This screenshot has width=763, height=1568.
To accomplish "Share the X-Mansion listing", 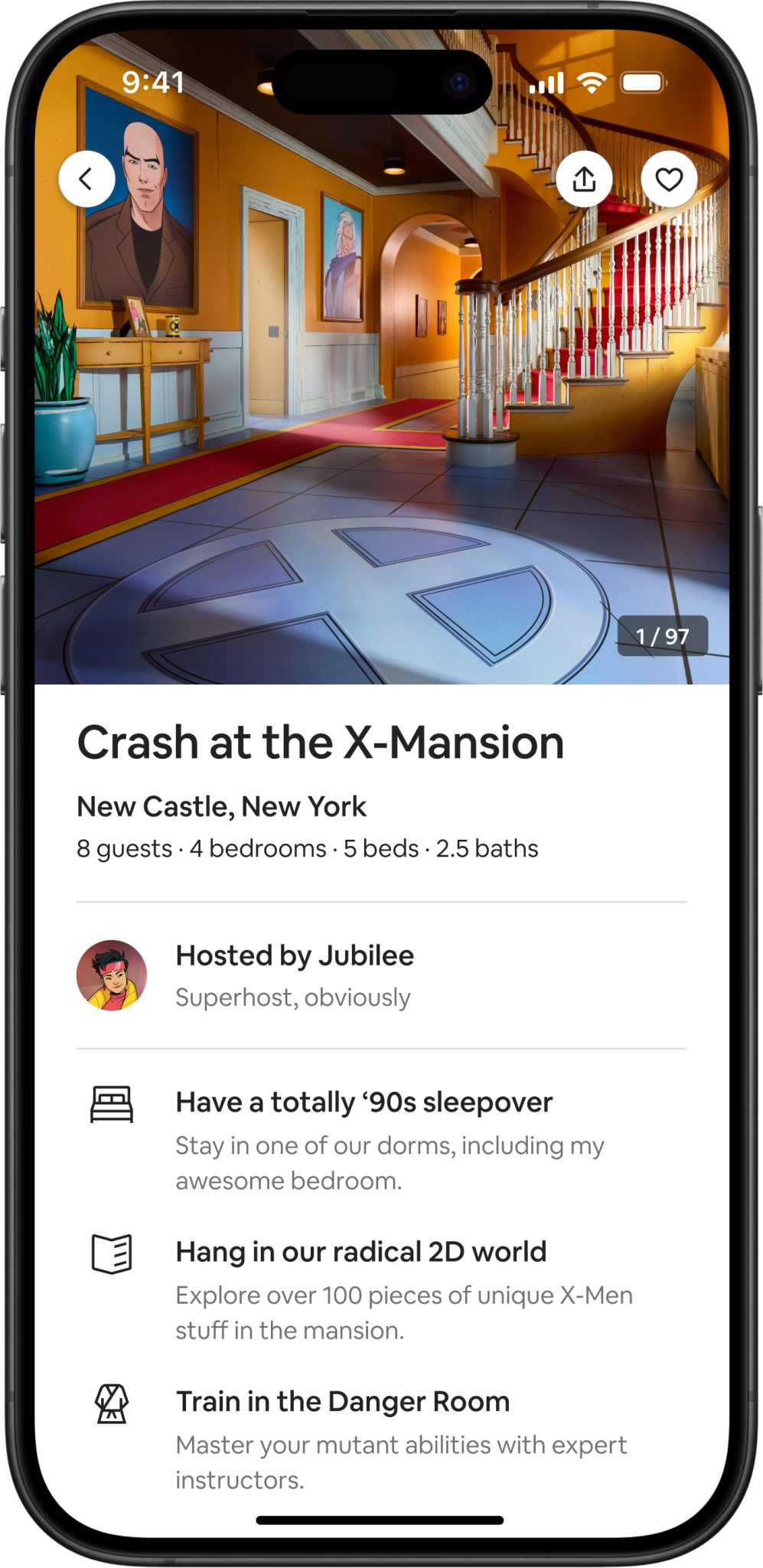I will click(584, 179).
